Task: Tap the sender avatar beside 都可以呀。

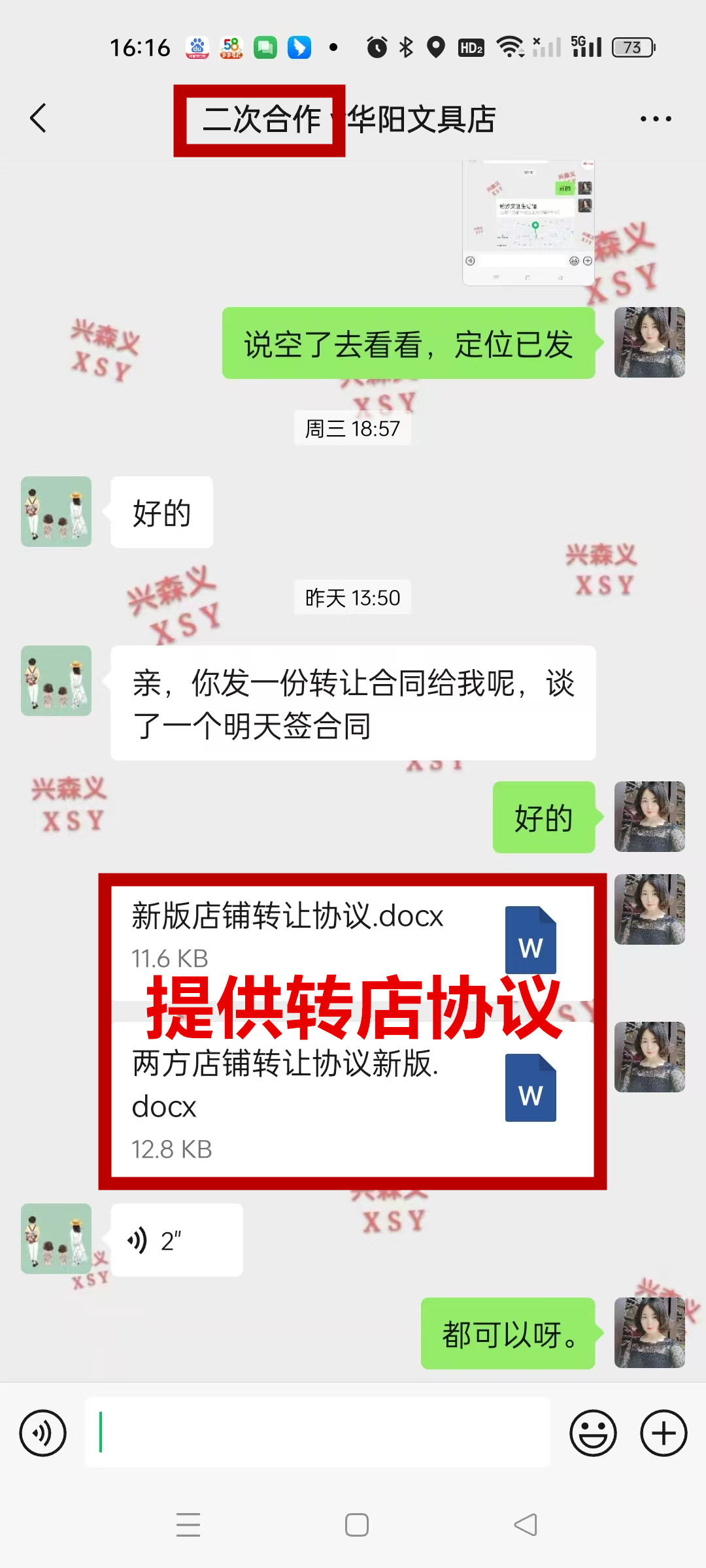Action: 649,1333
